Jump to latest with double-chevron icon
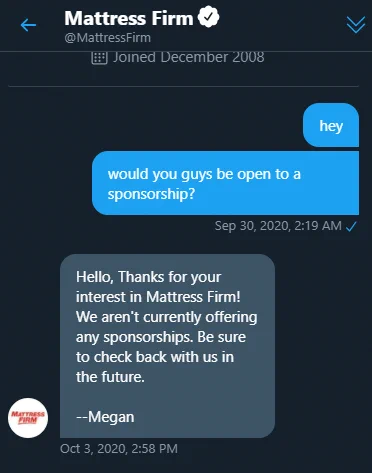 [x=356, y=25]
